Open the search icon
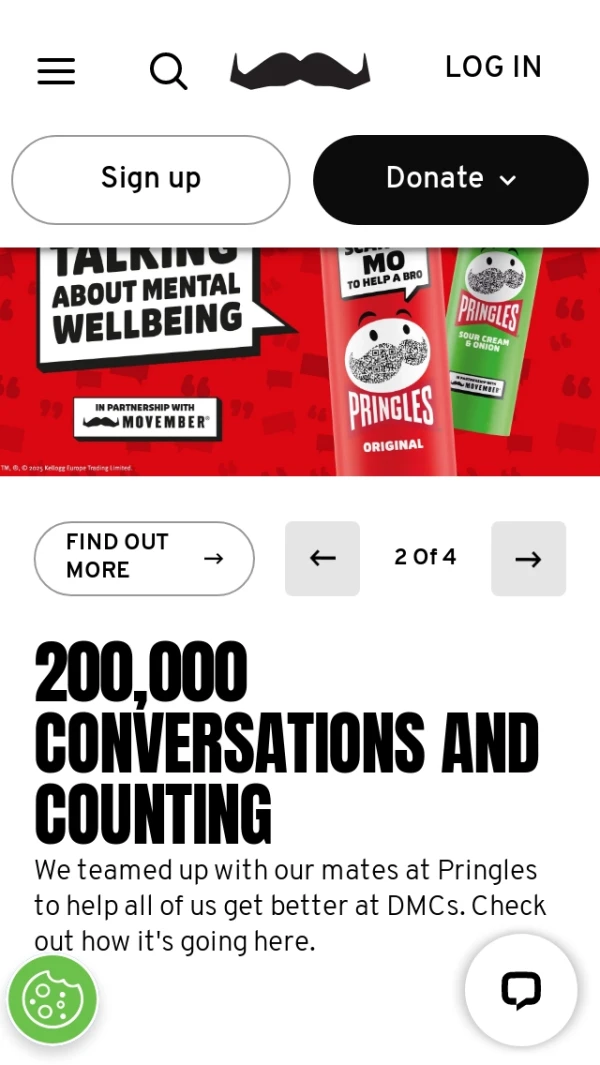 [x=168, y=70]
